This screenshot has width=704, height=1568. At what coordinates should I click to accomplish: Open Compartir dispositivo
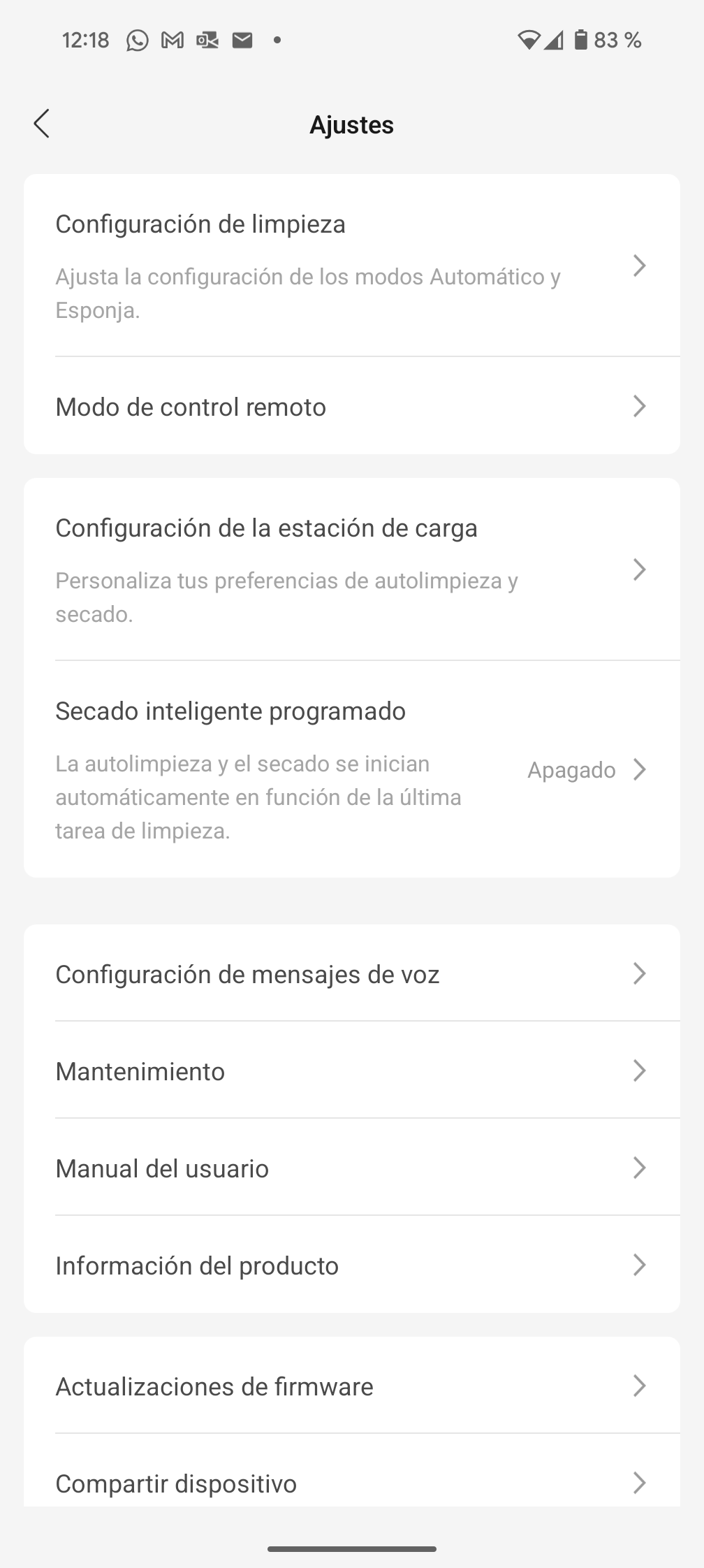click(x=351, y=1481)
